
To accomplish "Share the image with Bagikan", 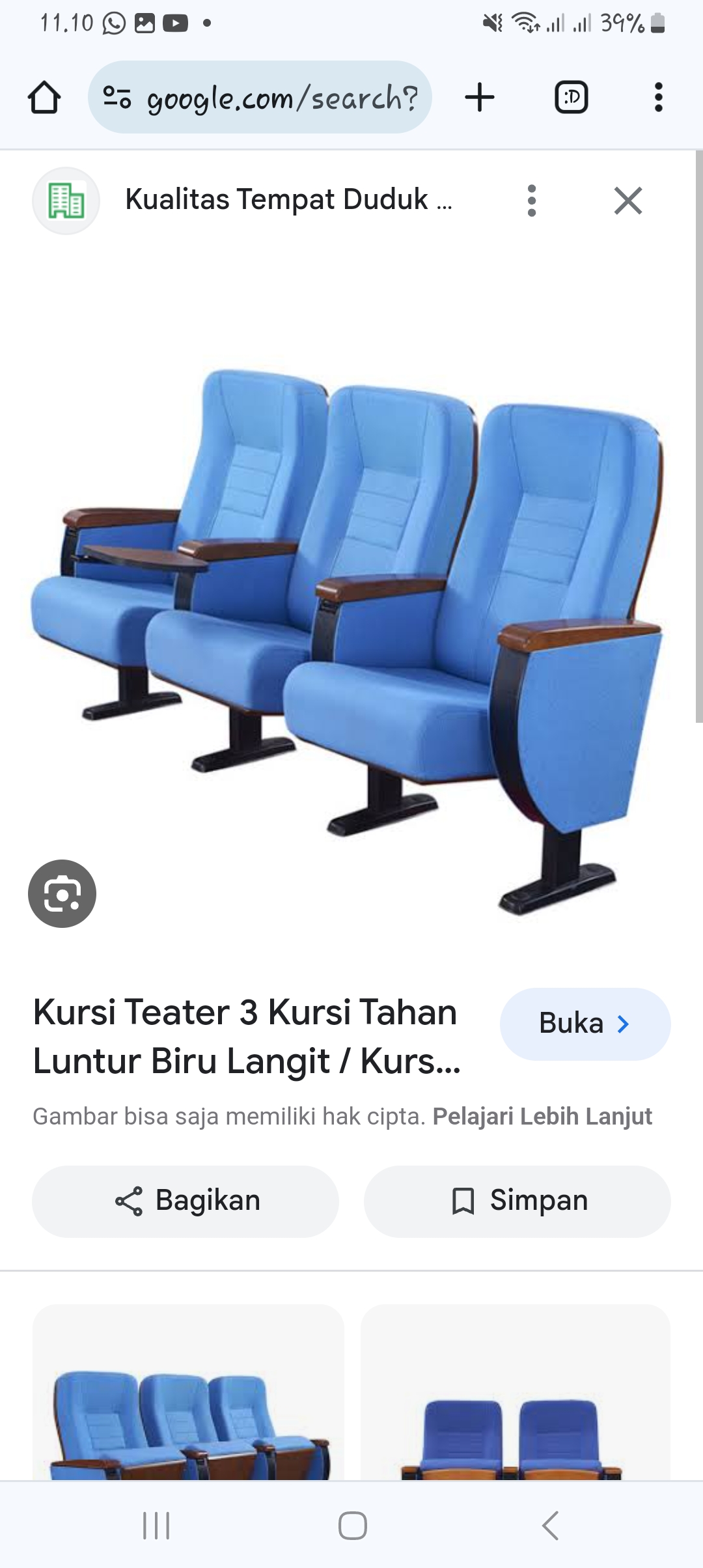I will pyautogui.click(x=186, y=1201).
